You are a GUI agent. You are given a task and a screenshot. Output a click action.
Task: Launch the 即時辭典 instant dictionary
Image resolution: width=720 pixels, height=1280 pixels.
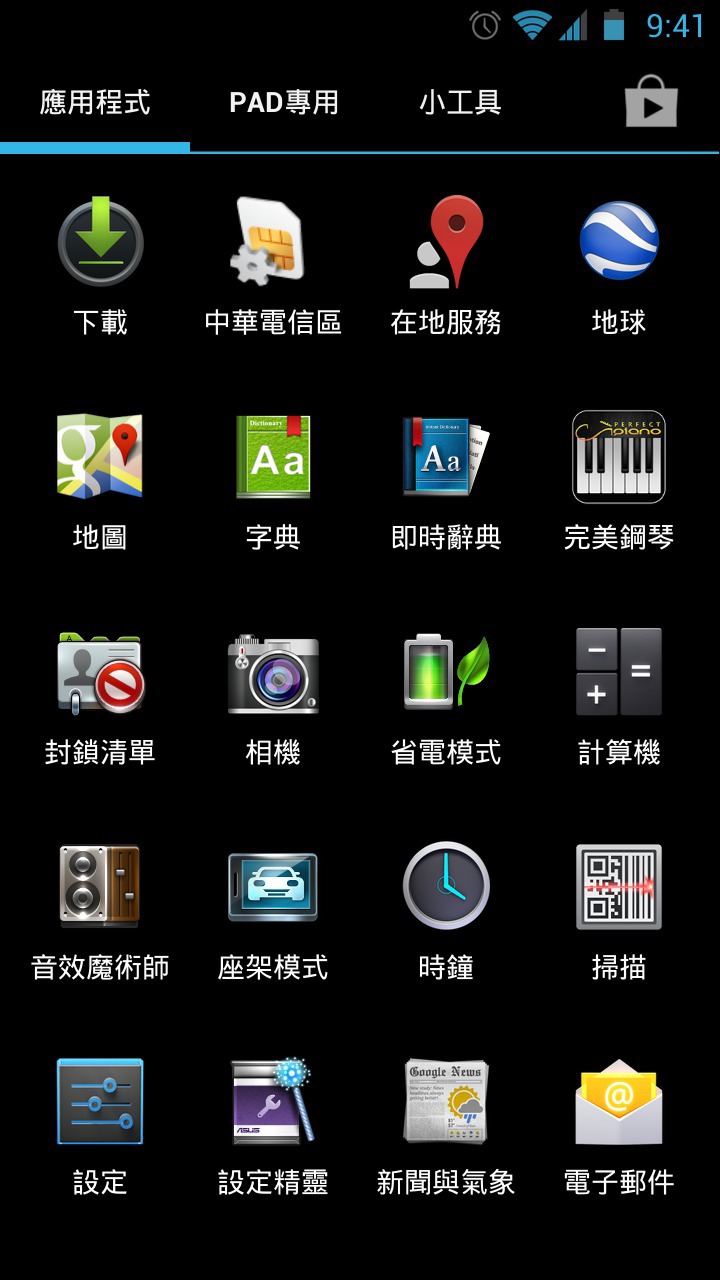tap(446, 482)
